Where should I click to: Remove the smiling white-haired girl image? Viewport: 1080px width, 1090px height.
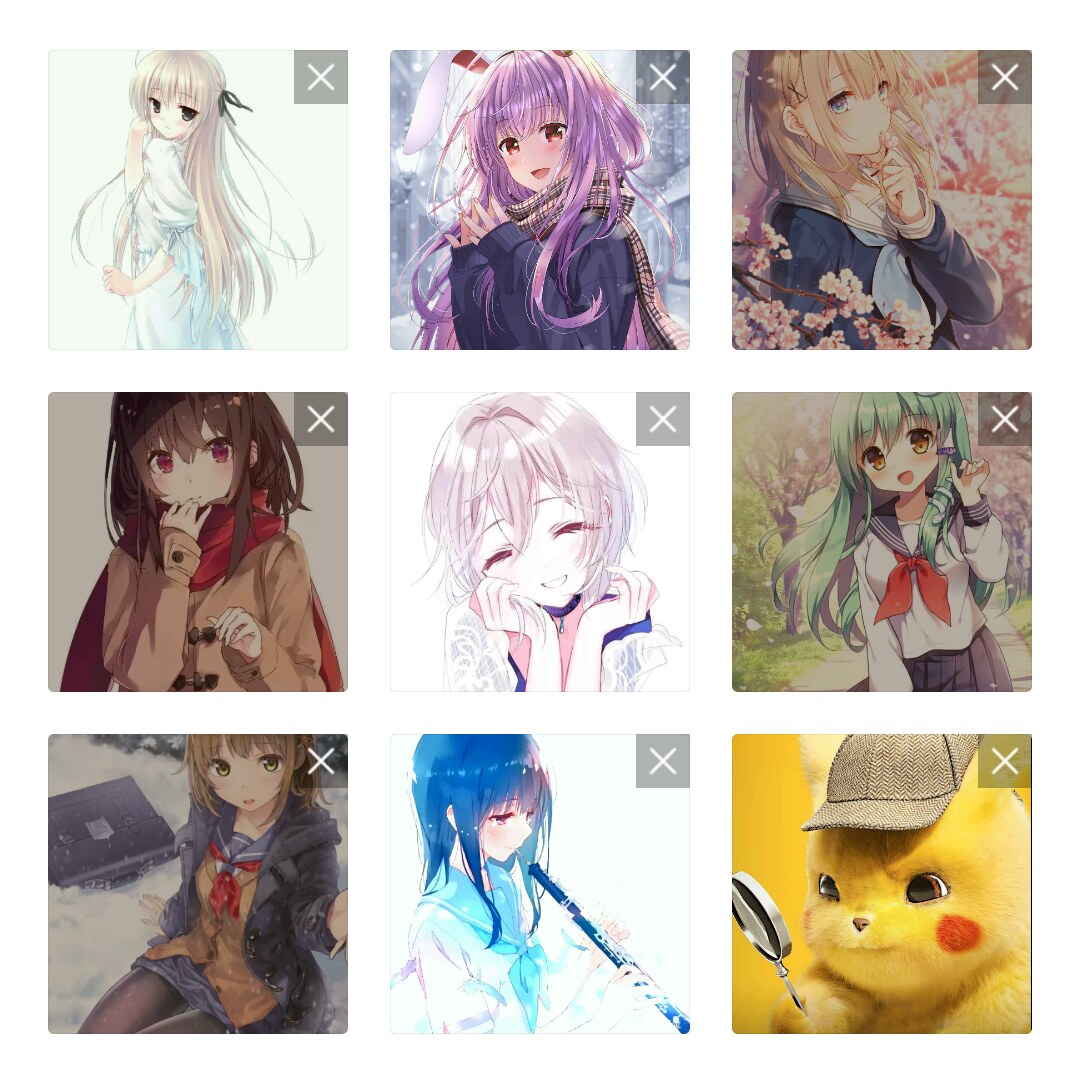(662, 419)
